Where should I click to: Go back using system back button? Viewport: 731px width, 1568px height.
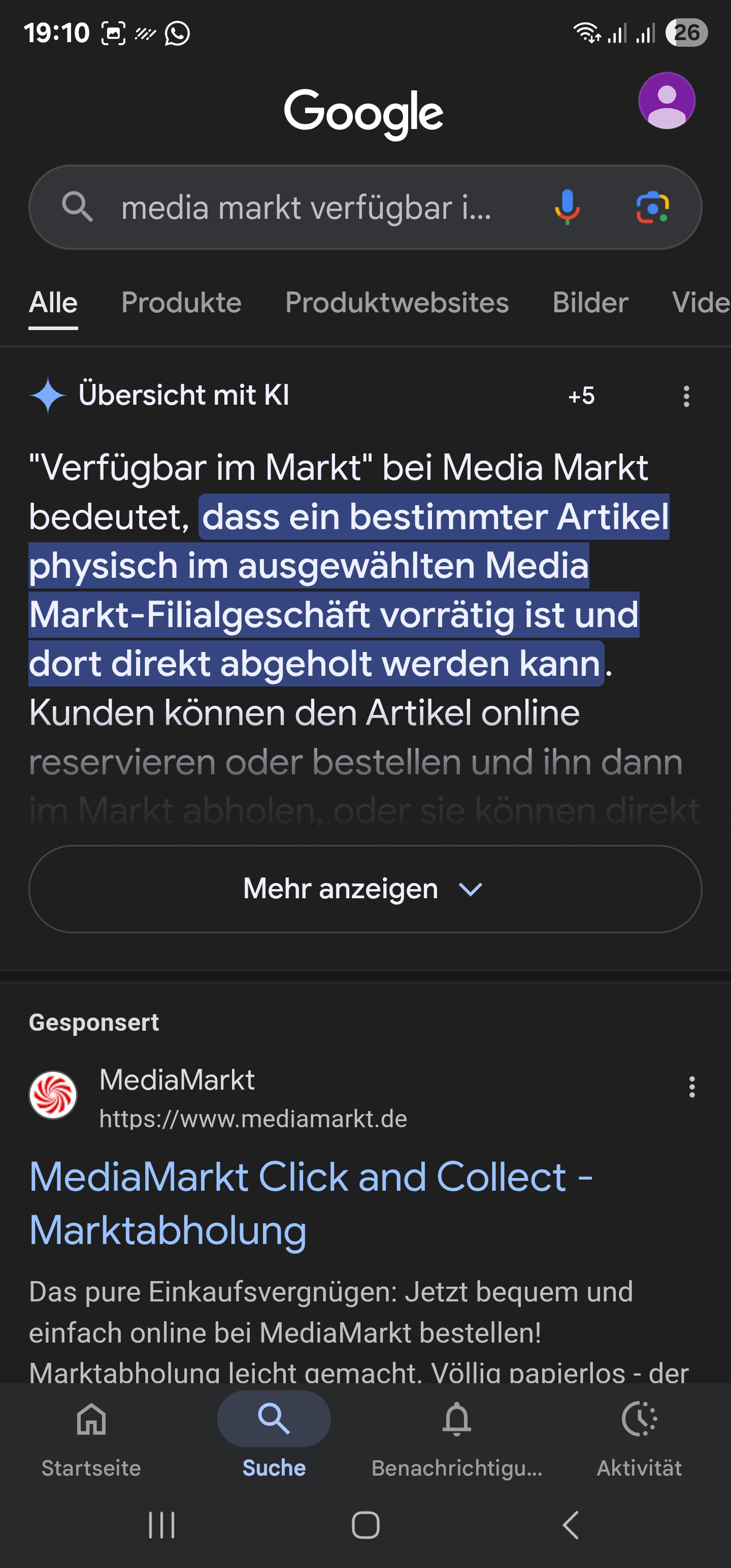click(570, 1525)
